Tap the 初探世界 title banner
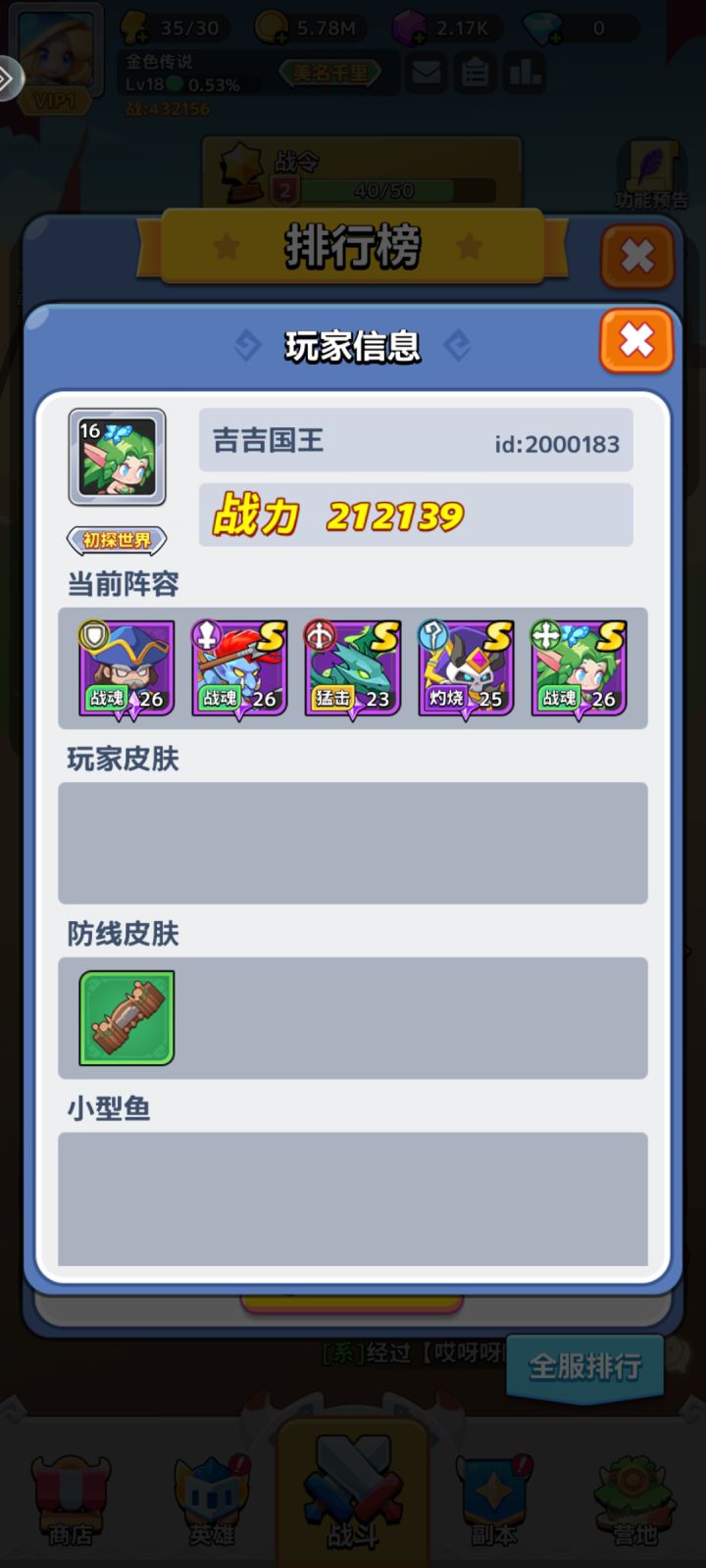The height and width of the screenshot is (1568, 706). pos(116,539)
